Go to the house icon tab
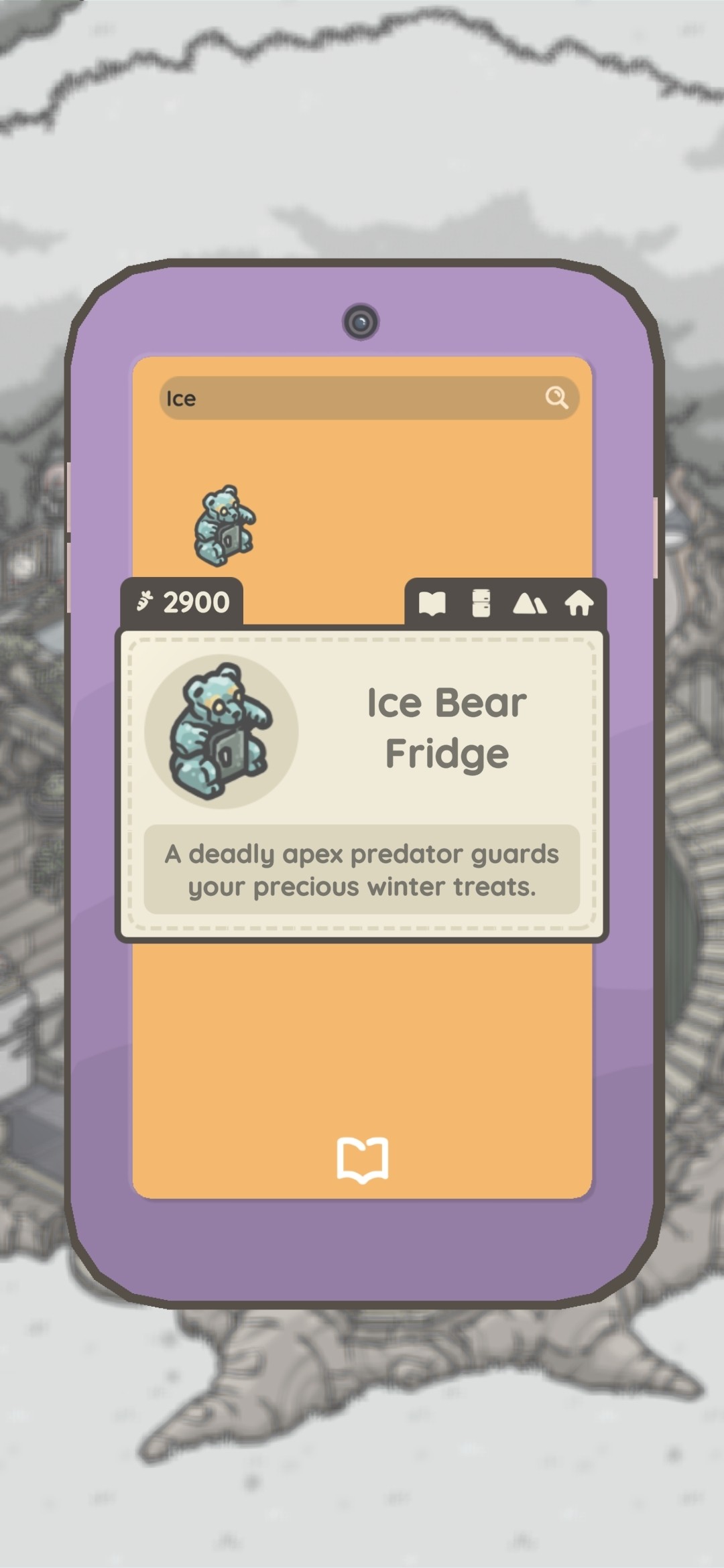 579,603
